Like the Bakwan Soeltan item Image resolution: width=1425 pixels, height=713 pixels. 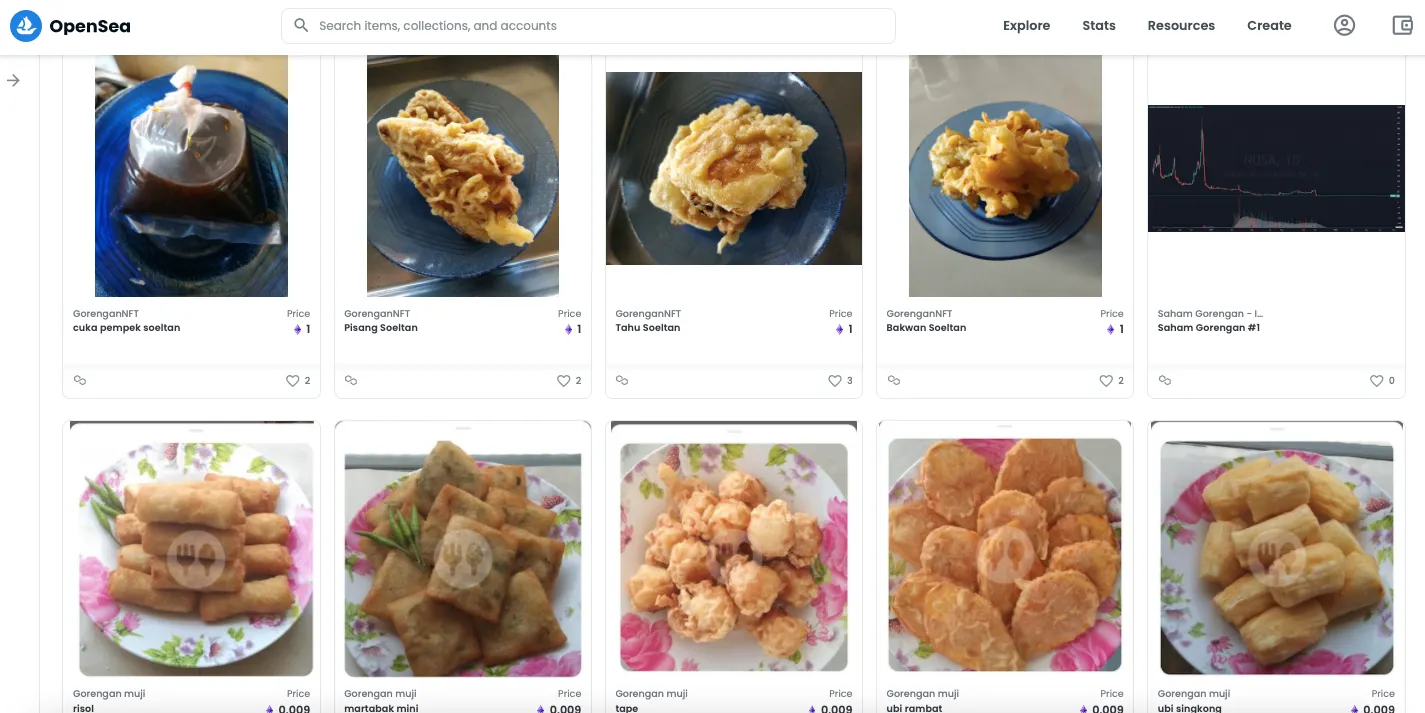coord(1105,380)
